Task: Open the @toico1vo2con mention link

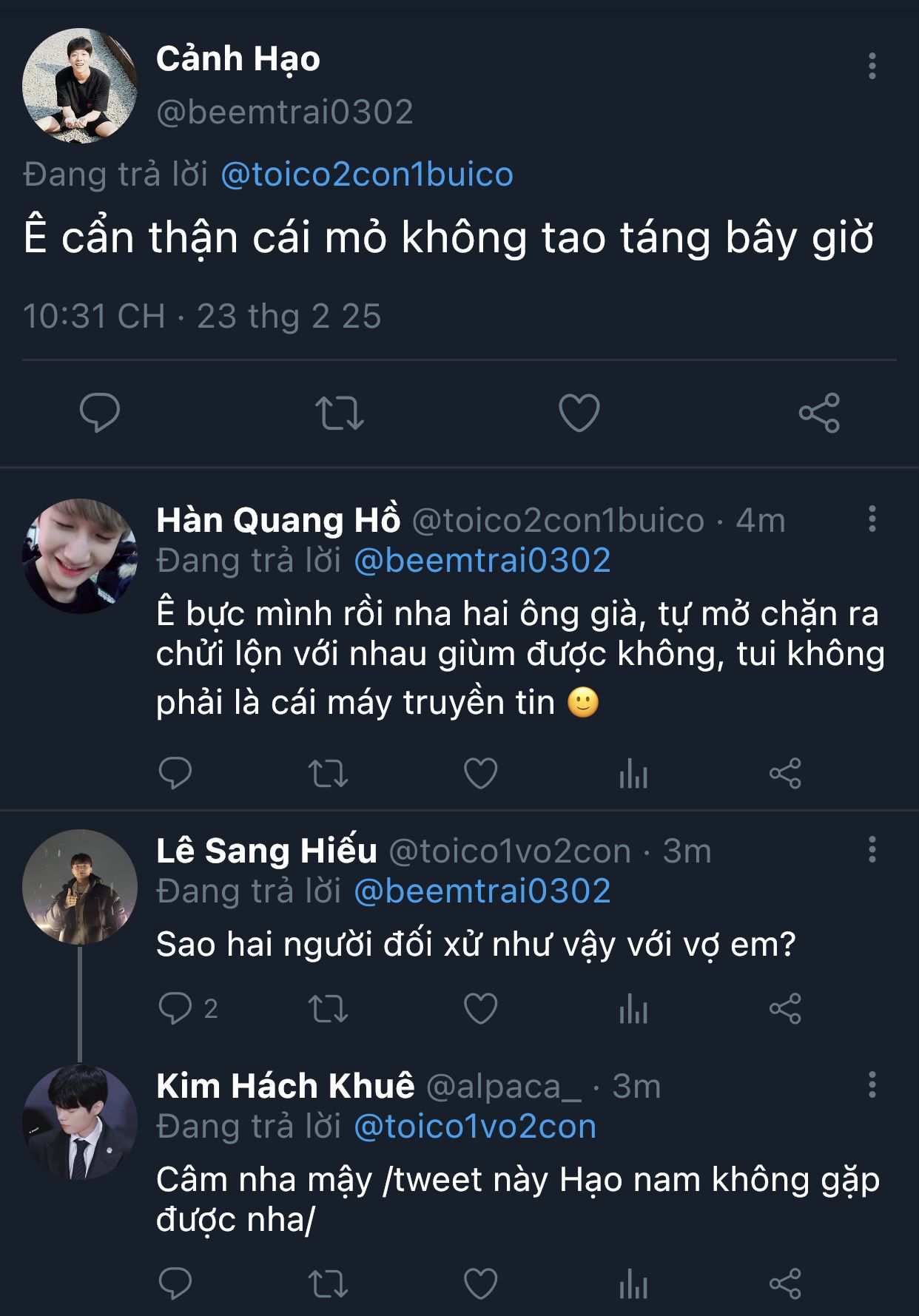Action: pyautogui.click(x=475, y=1127)
